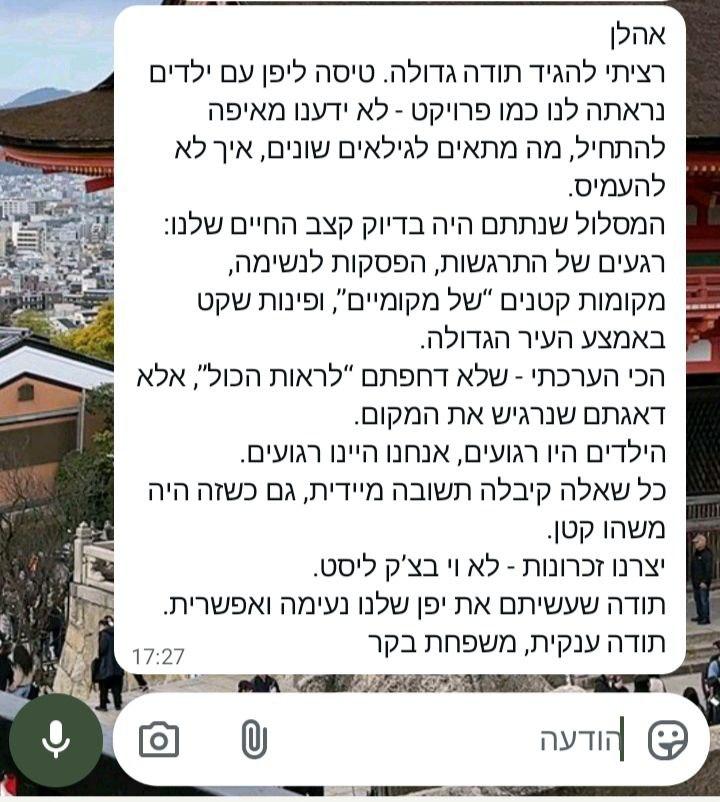Image resolution: width=720 pixels, height=802 pixels.
Task: Record a voice message with the microphone
Action: 56,740
